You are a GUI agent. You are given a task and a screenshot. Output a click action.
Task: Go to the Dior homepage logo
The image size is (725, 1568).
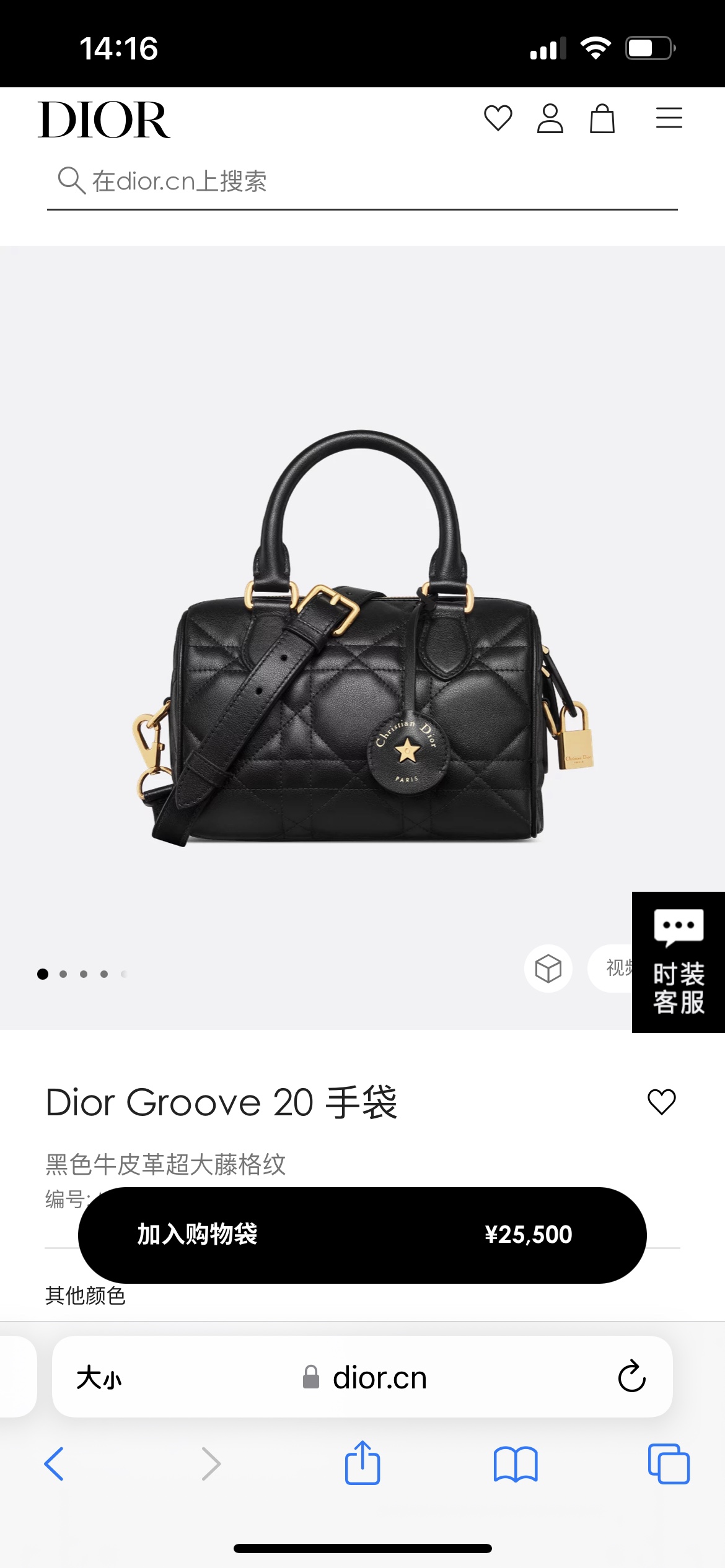[103, 120]
